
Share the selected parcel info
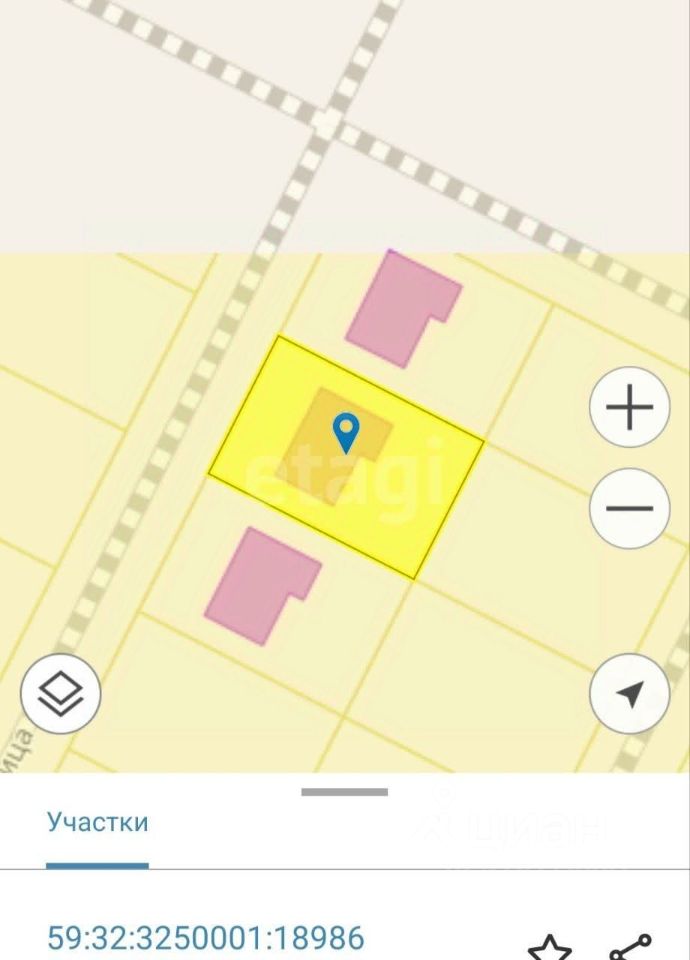pos(631,946)
